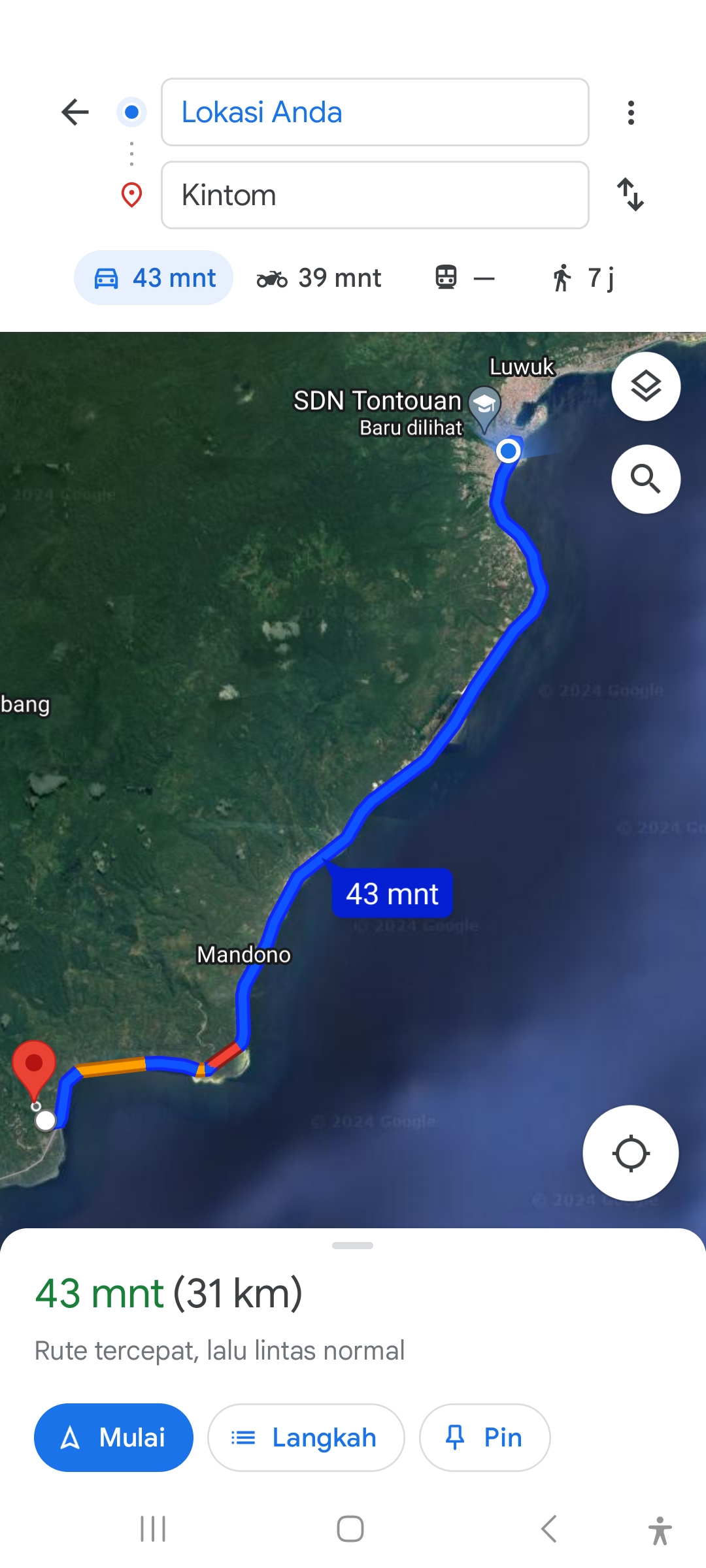Open the three-dot overflow menu
Viewport: 706px width, 1568px height.
[x=631, y=112]
